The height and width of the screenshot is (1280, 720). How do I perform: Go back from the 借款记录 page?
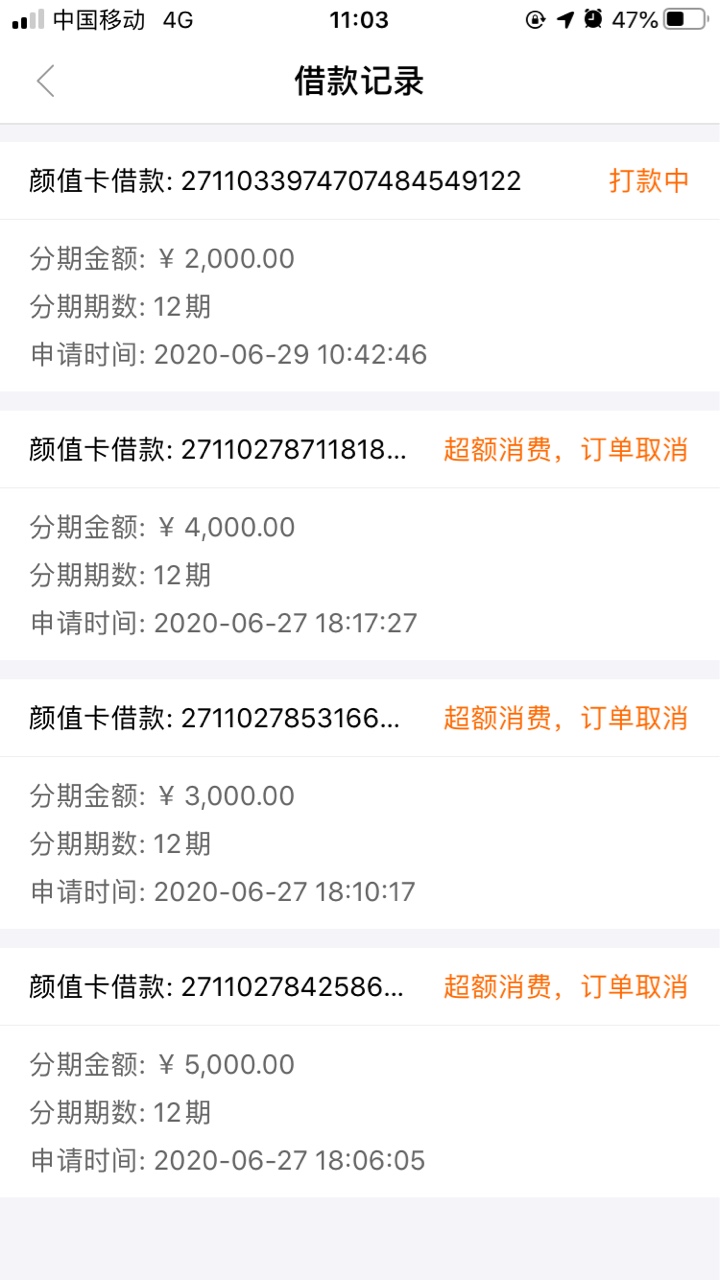[45, 81]
